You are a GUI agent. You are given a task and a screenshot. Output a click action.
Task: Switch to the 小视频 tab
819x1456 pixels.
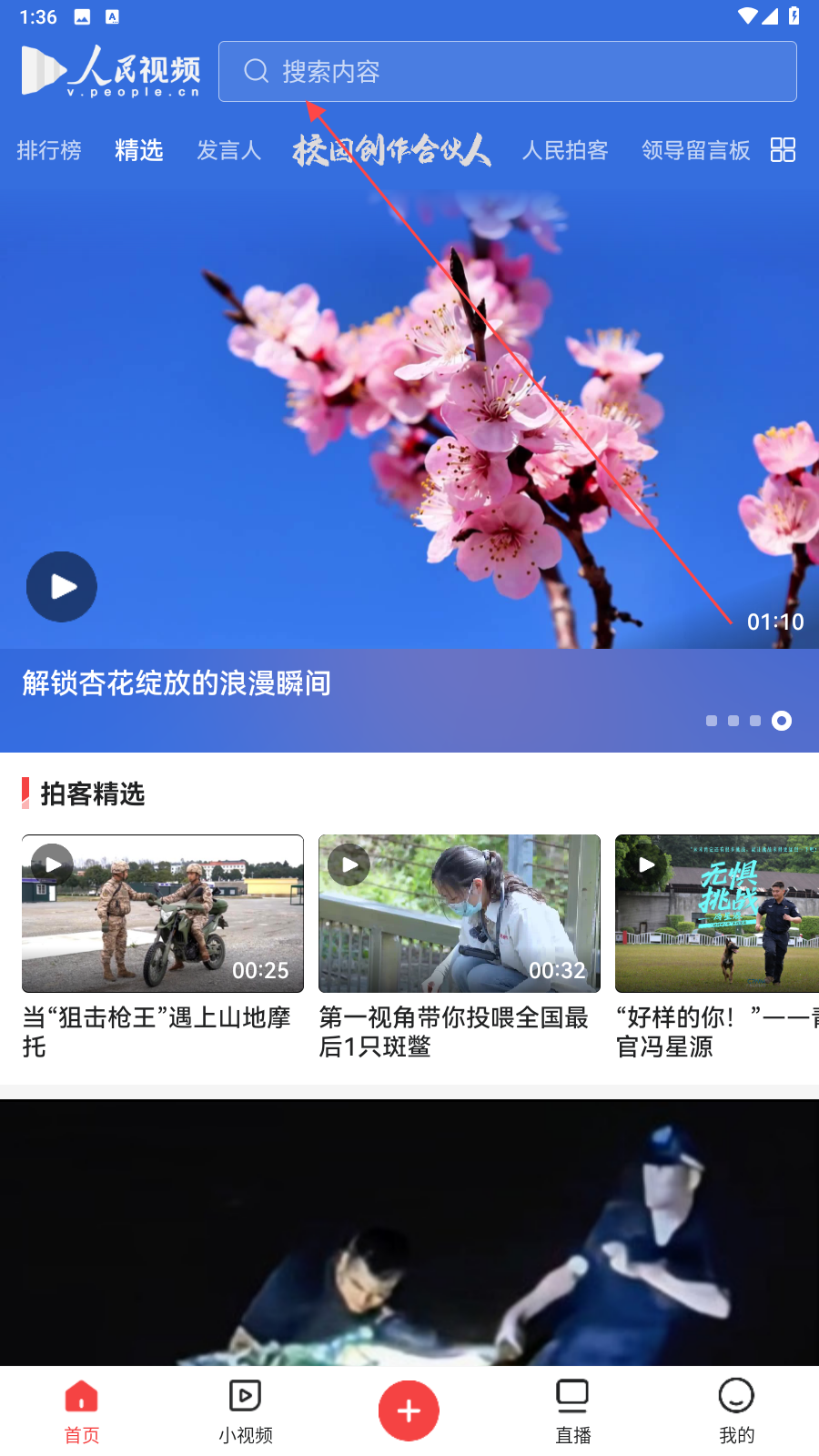[246, 1410]
